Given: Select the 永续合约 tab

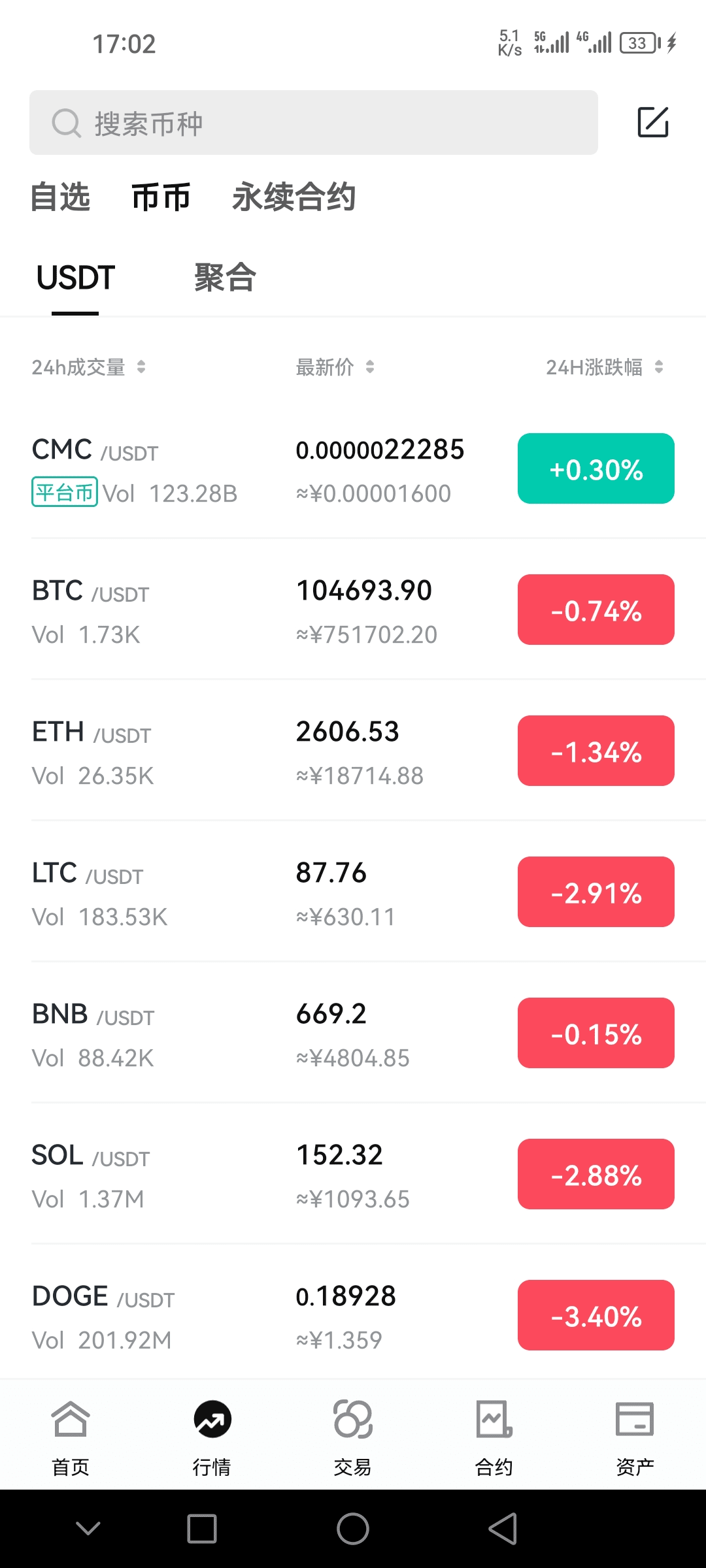Looking at the screenshot, I should click(x=294, y=197).
